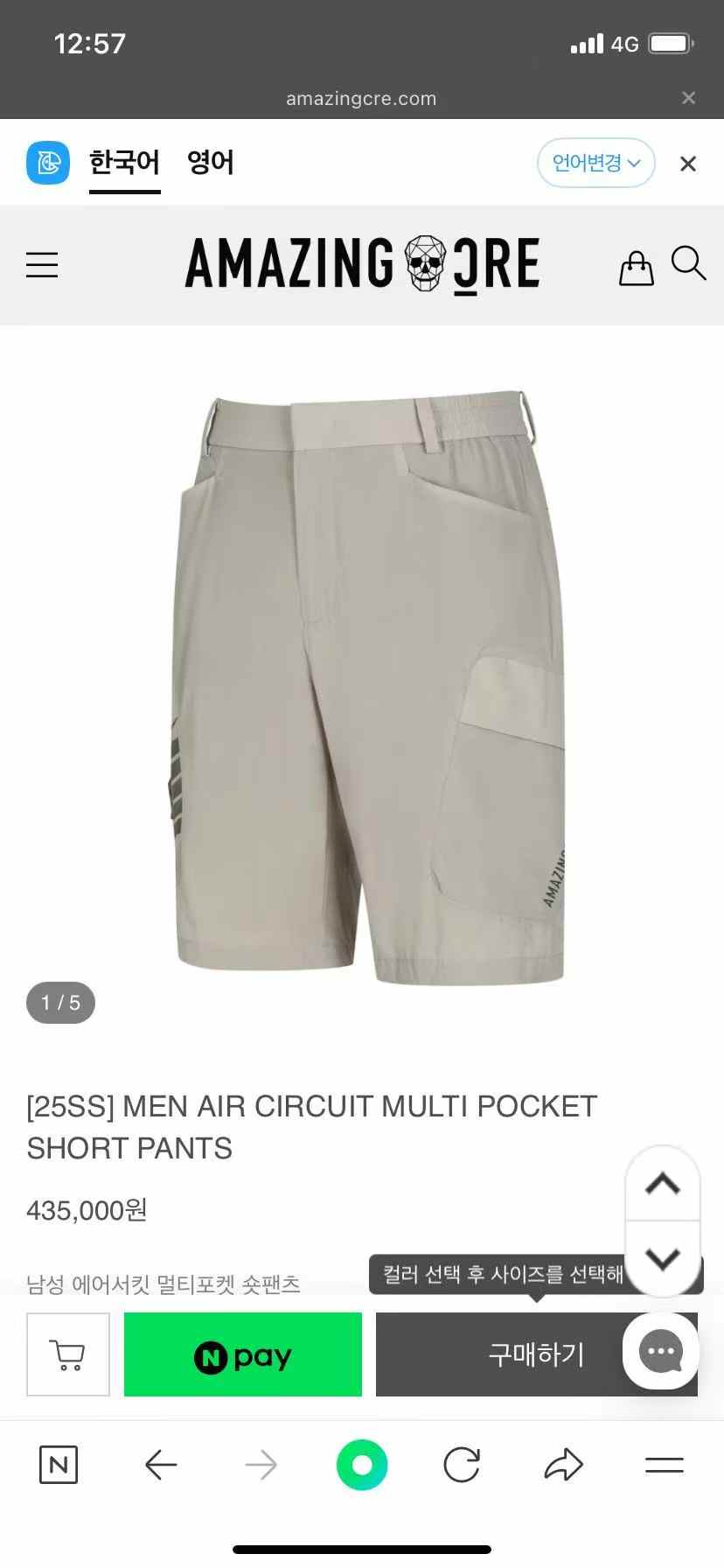The image size is (724, 1568).
Task: Add the shorts to cart
Action: click(68, 1354)
